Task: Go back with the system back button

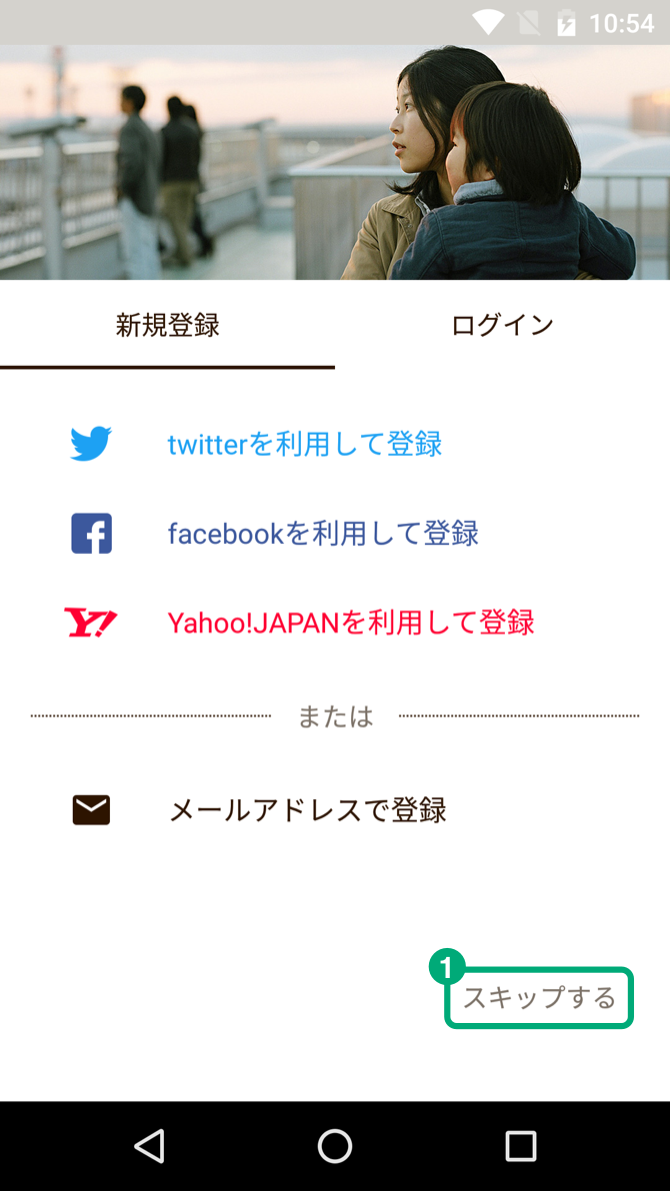Action: [x=149, y=1145]
